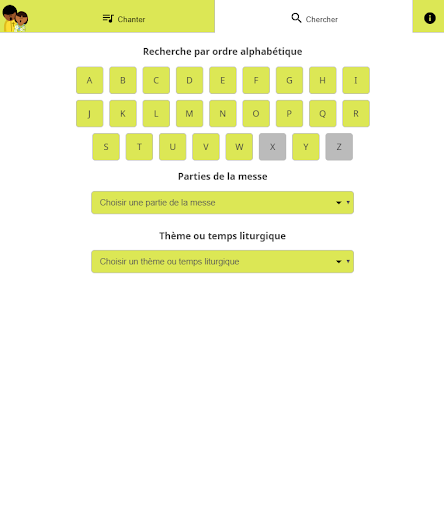Select letter G button

(x=289, y=80)
